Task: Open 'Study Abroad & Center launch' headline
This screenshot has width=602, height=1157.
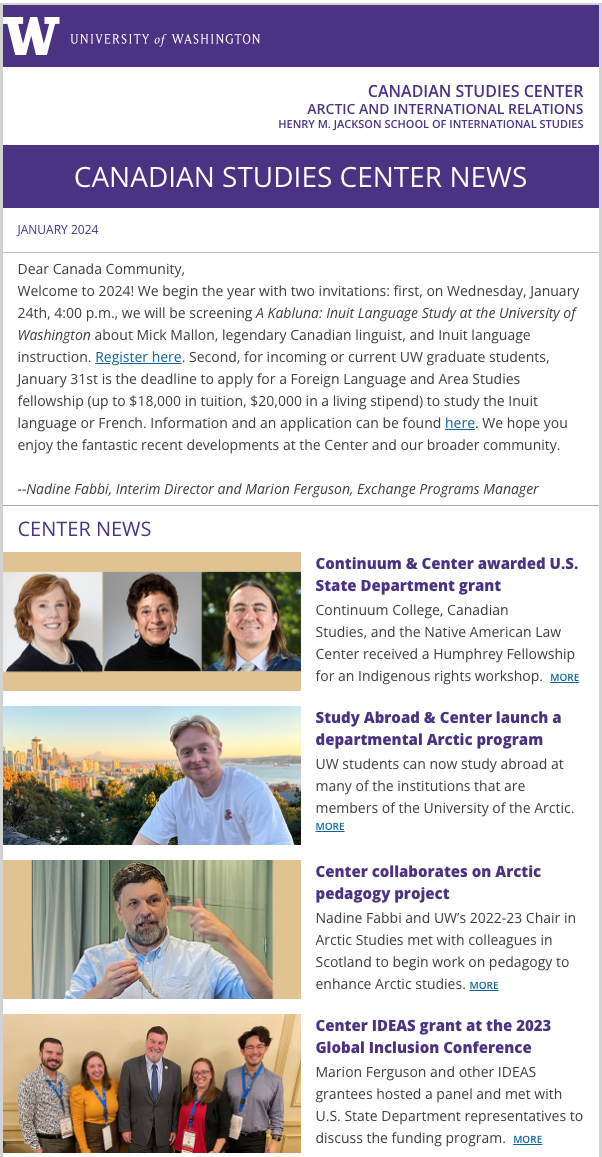Action: (438, 728)
